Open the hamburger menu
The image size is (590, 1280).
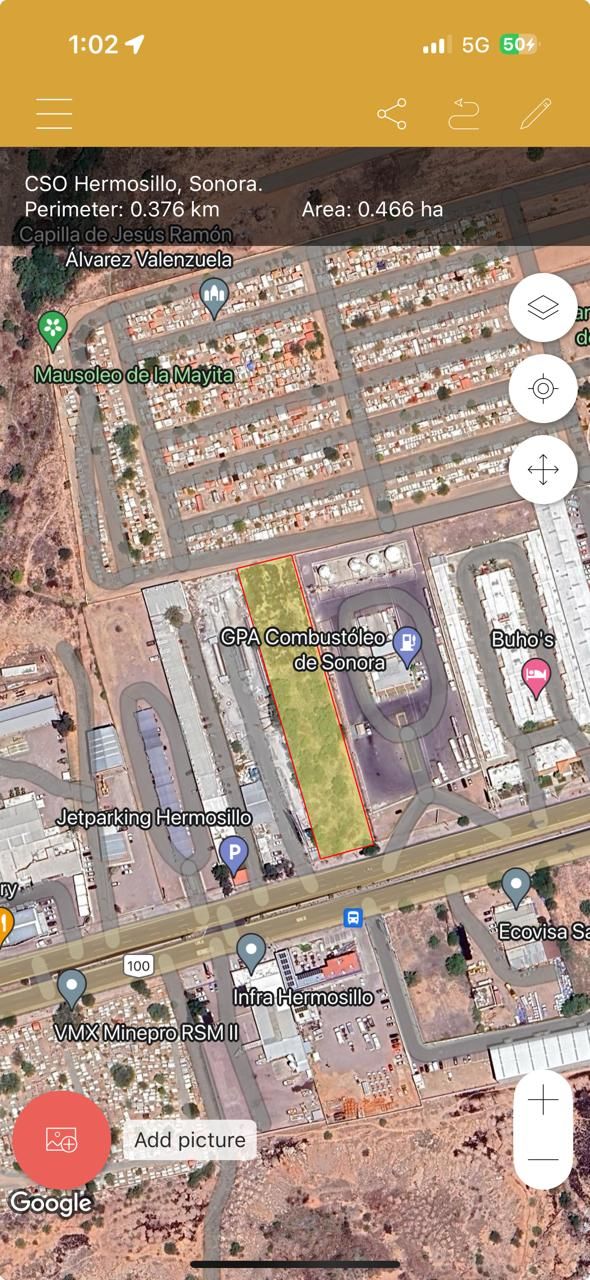coord(54,113)
